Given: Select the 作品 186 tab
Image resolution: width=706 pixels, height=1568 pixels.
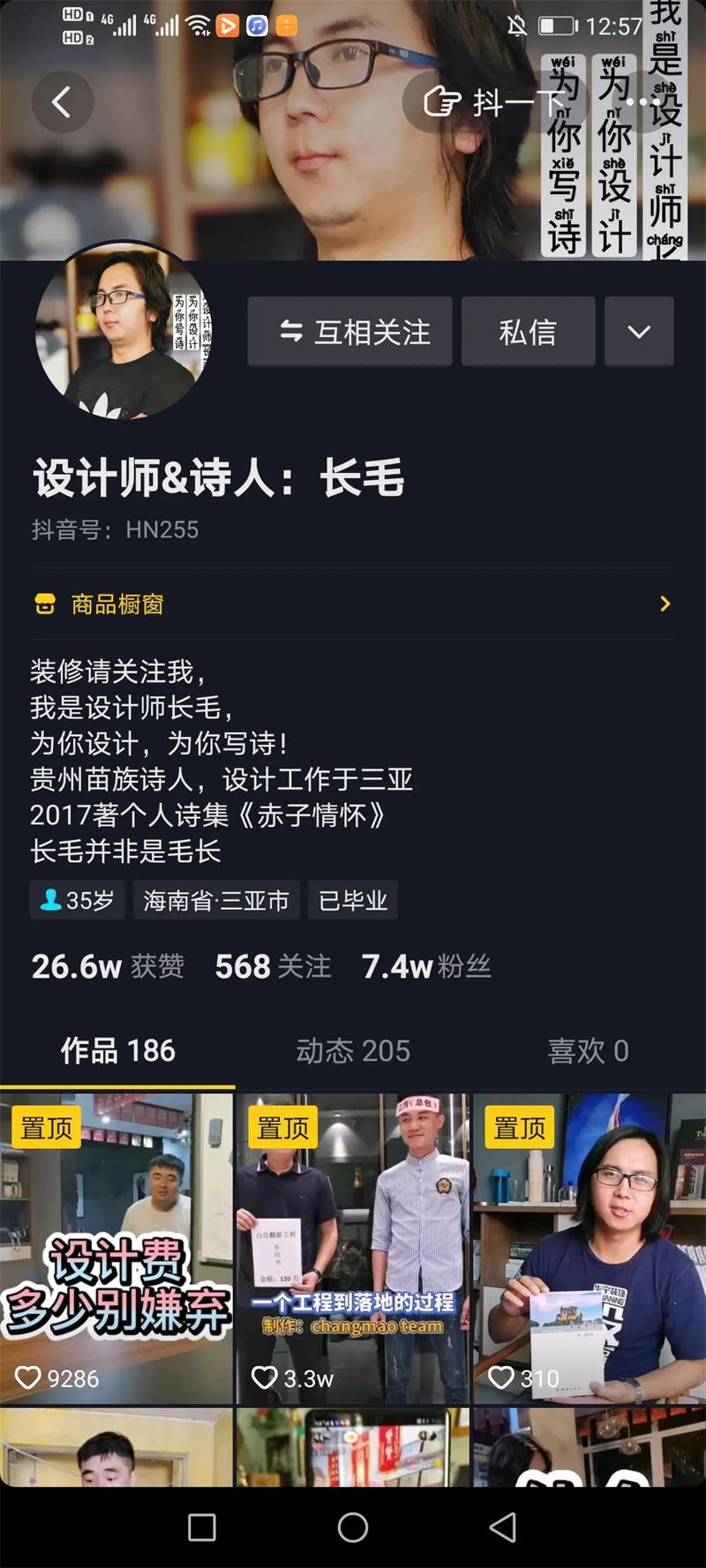Looking at the screenshot, I should tap(118, 1051).
